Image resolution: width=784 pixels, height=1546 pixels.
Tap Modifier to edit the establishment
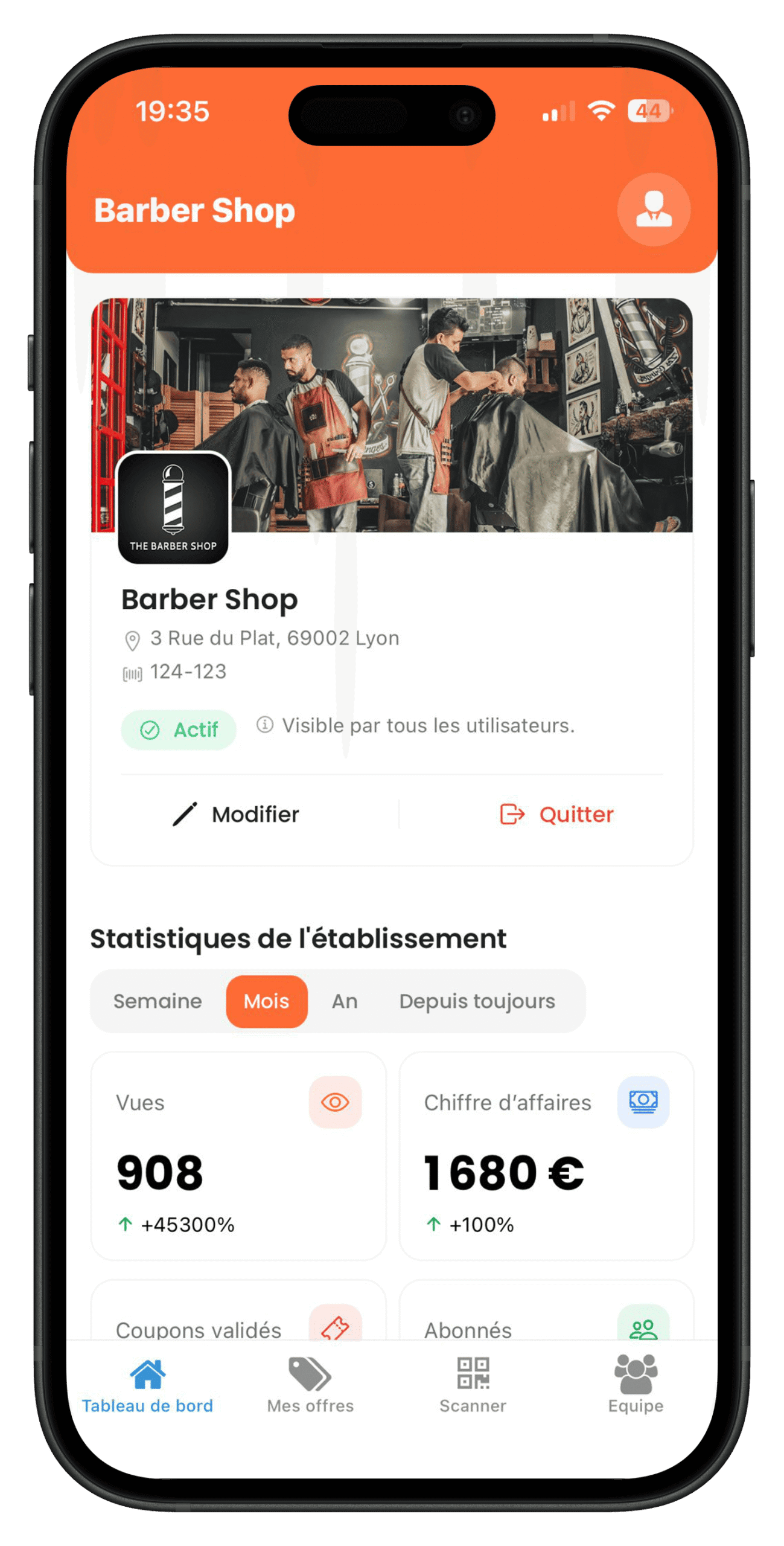(x=237, y=814)
